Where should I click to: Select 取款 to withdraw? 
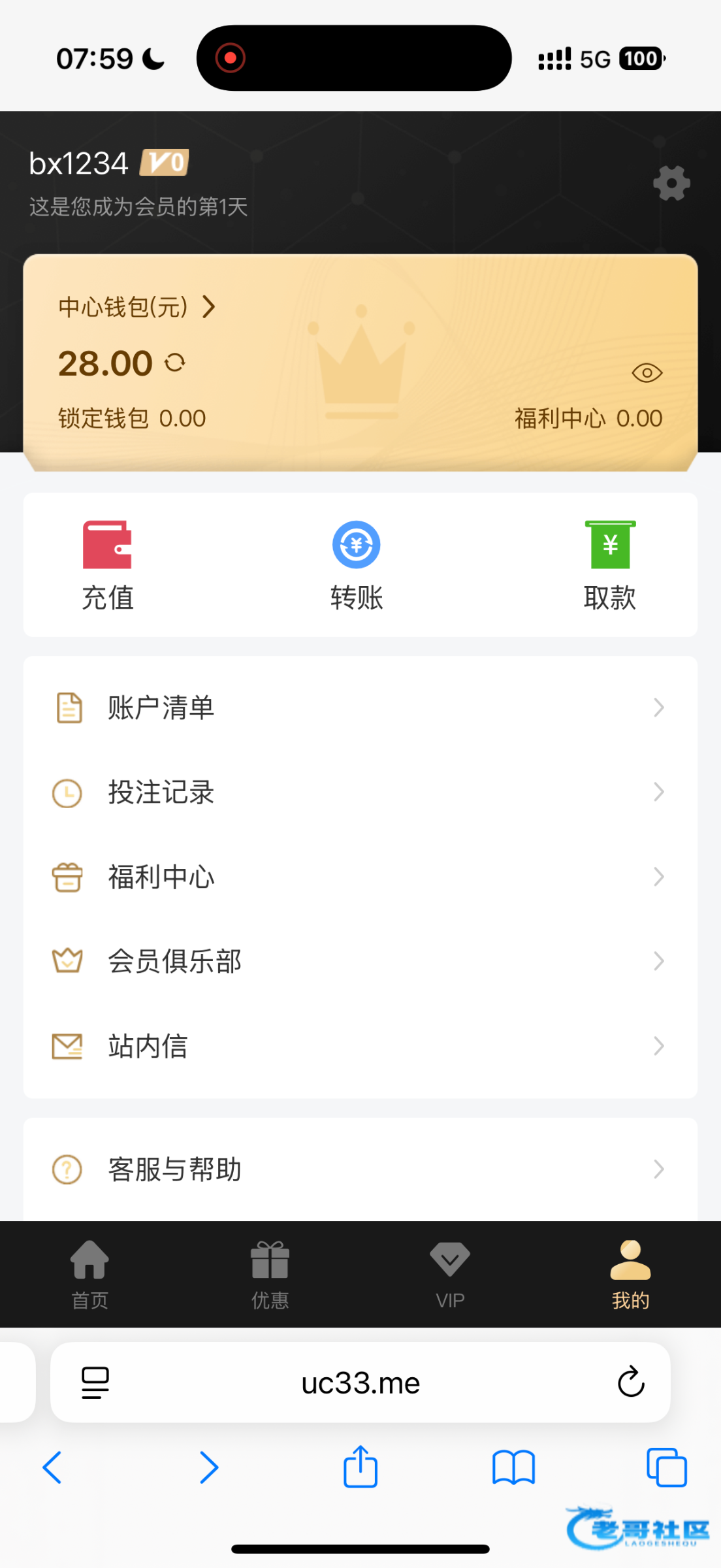(609, 565)
